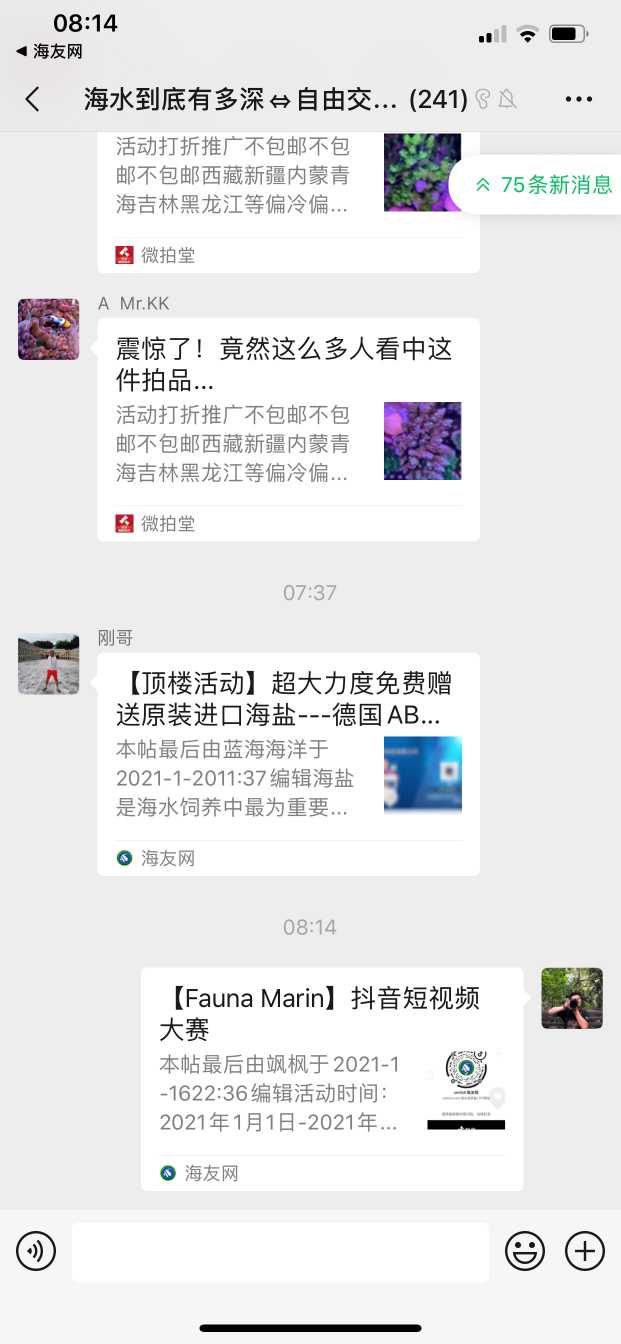View 刚哥's profile avatar
Screen dimensions: 621x1344
tap(48, 664)
